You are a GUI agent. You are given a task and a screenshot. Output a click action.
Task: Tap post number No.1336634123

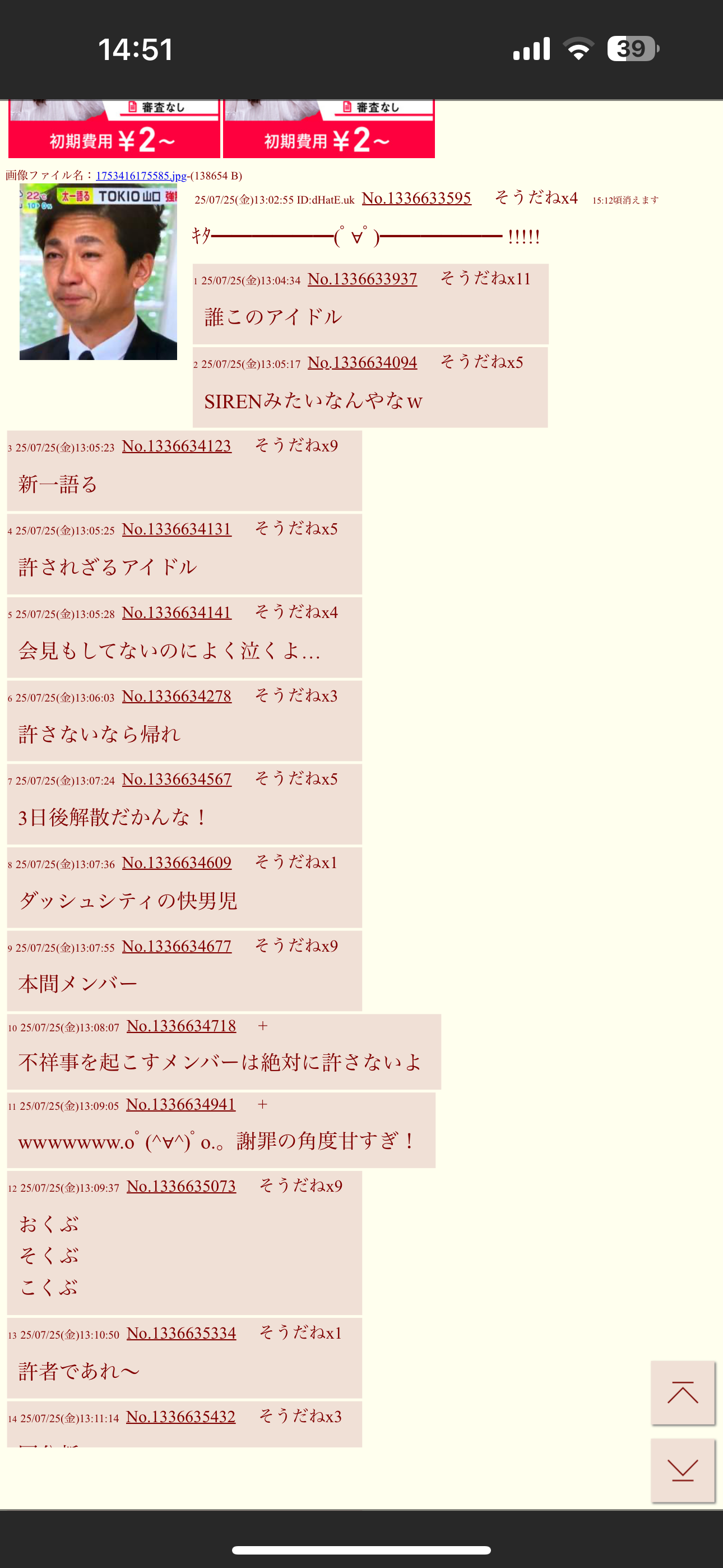(x=177, y=446)
